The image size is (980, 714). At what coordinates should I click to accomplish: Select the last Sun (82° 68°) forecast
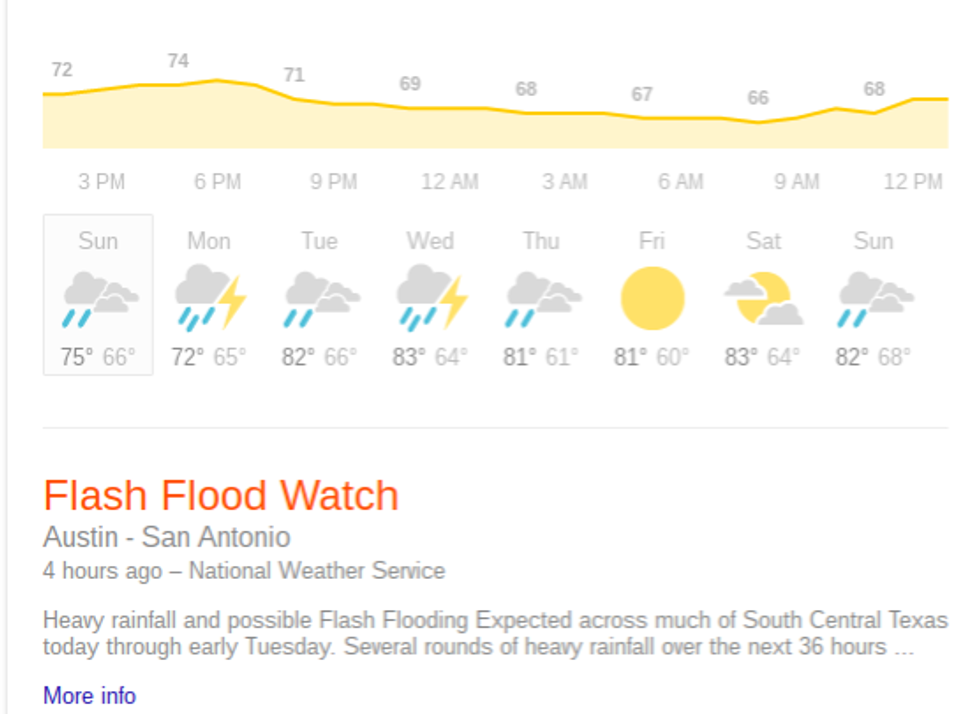point(874,296)
